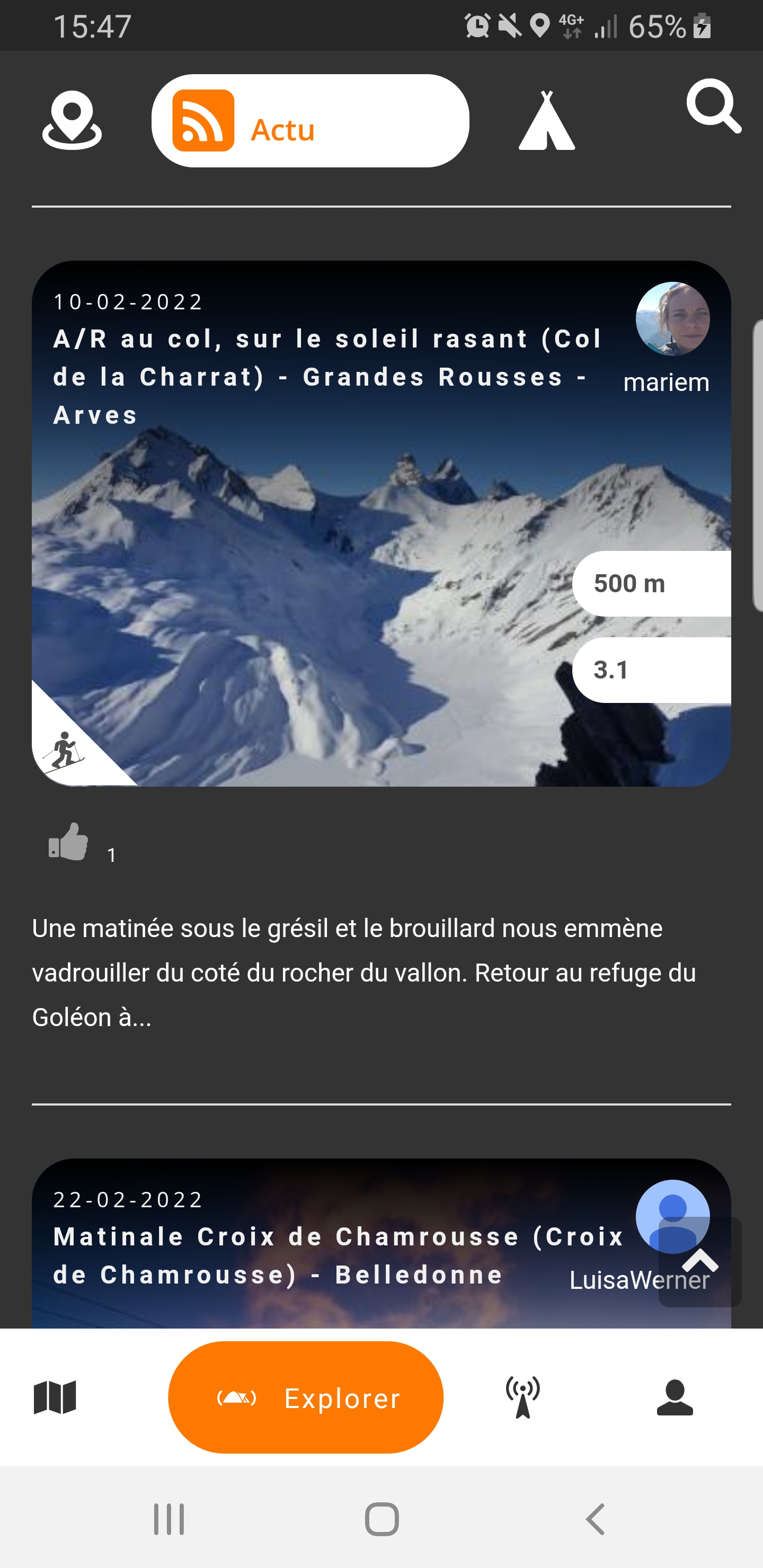The image size is (763, 1568).
Task: Go back with the system back button
Action: click(595, 1519)
